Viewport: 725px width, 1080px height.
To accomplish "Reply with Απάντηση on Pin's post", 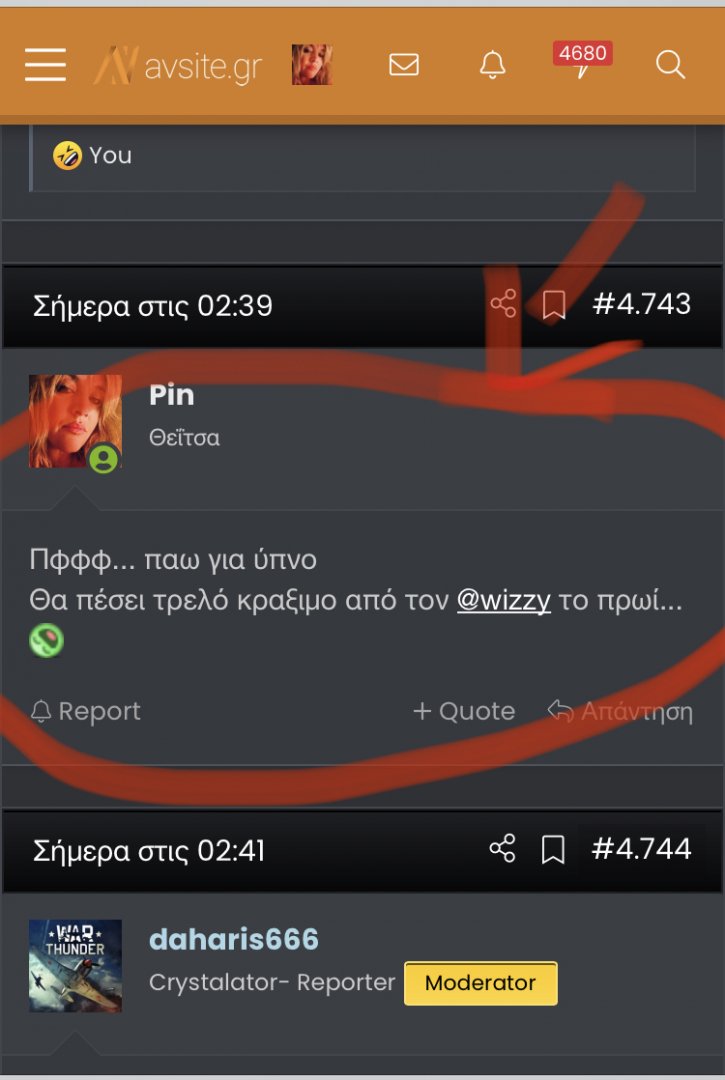I will (620, 711).
